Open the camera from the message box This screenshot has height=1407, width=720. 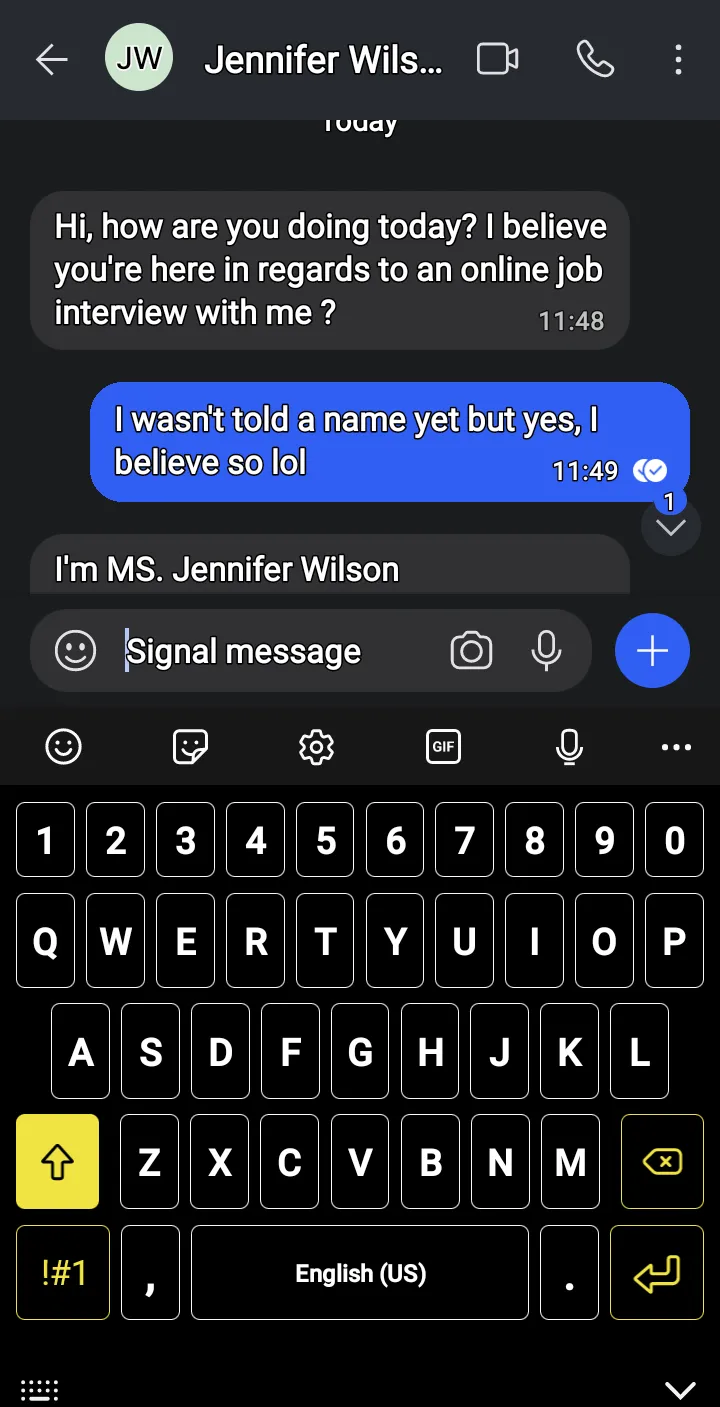click(x=471, y=651)
